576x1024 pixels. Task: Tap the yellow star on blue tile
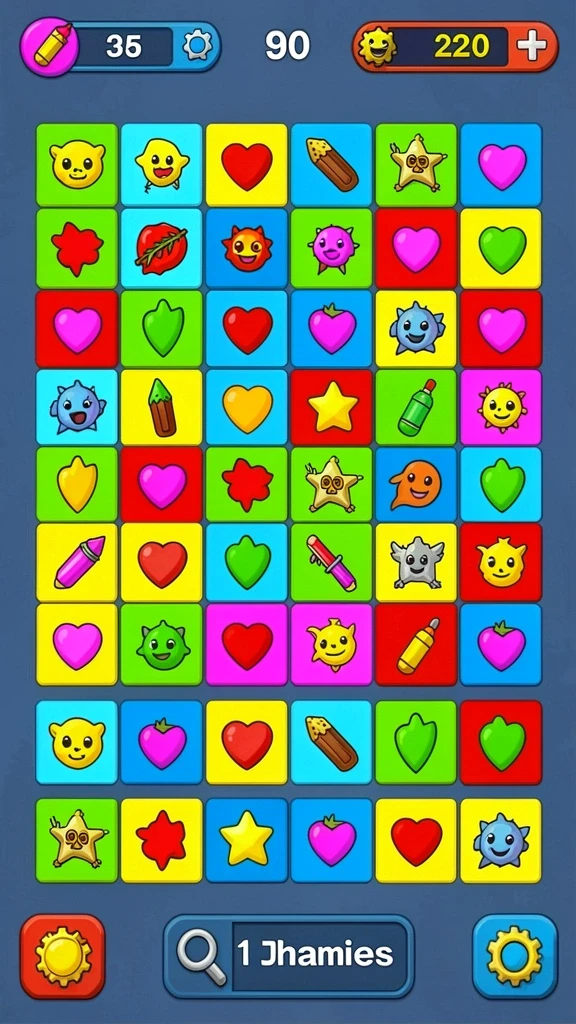247,840
